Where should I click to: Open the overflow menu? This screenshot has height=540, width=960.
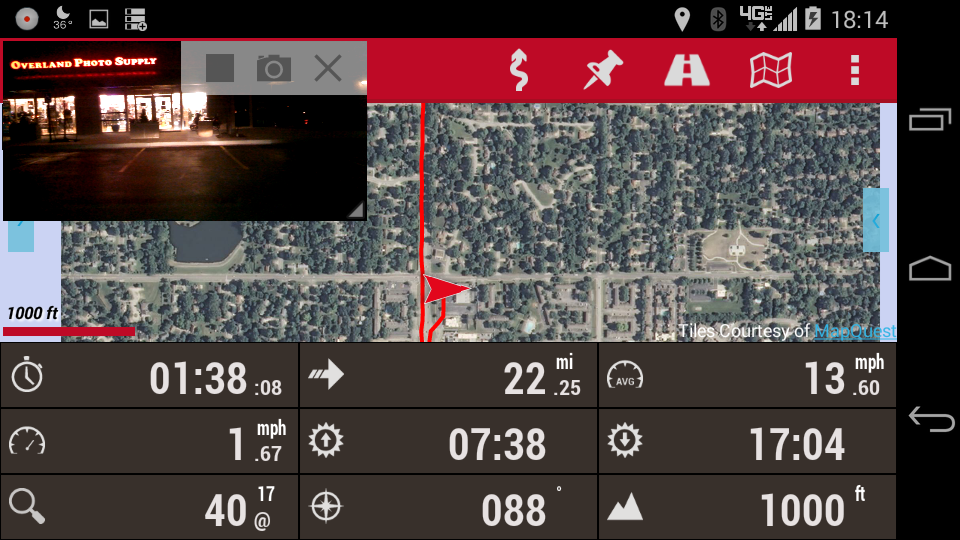[854, 70]
